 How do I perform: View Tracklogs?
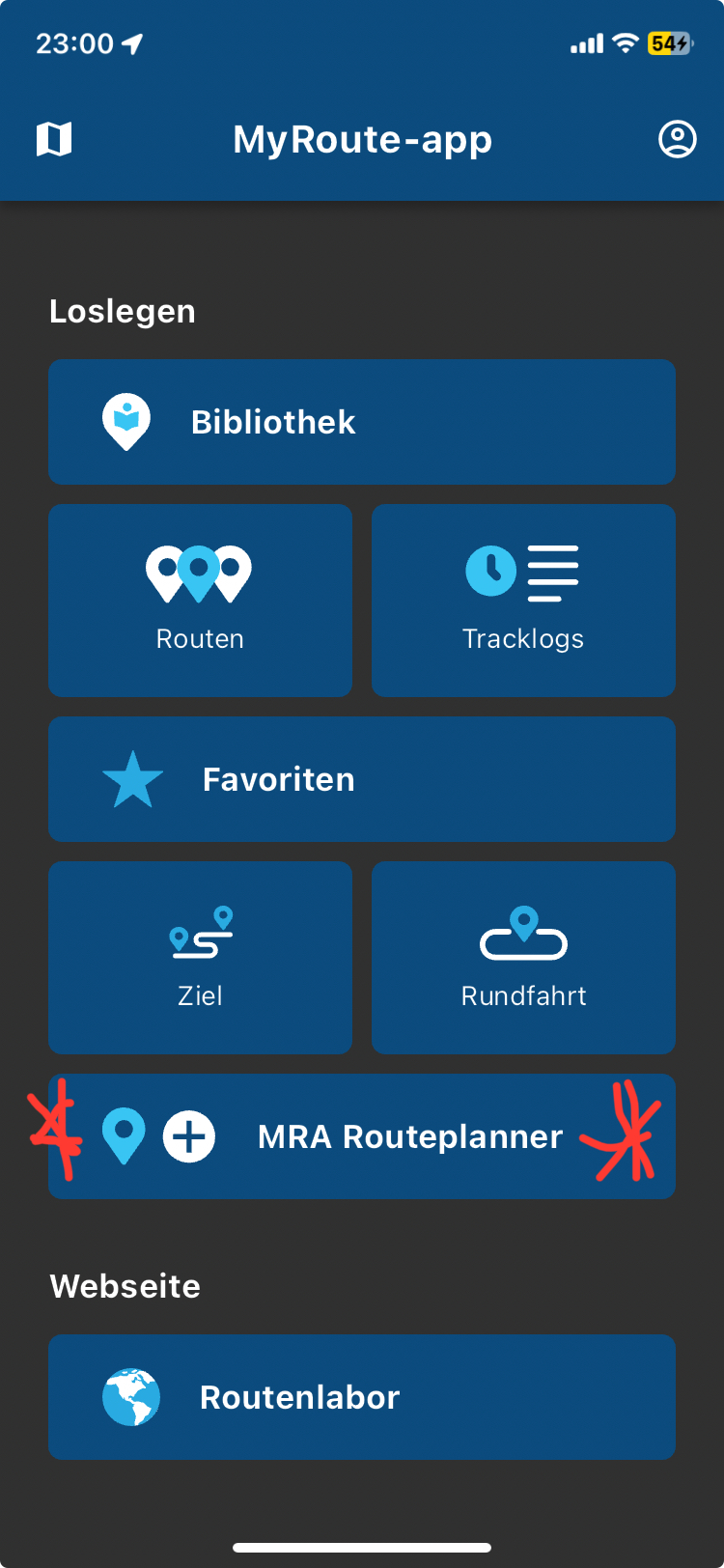tap(523, 601)
